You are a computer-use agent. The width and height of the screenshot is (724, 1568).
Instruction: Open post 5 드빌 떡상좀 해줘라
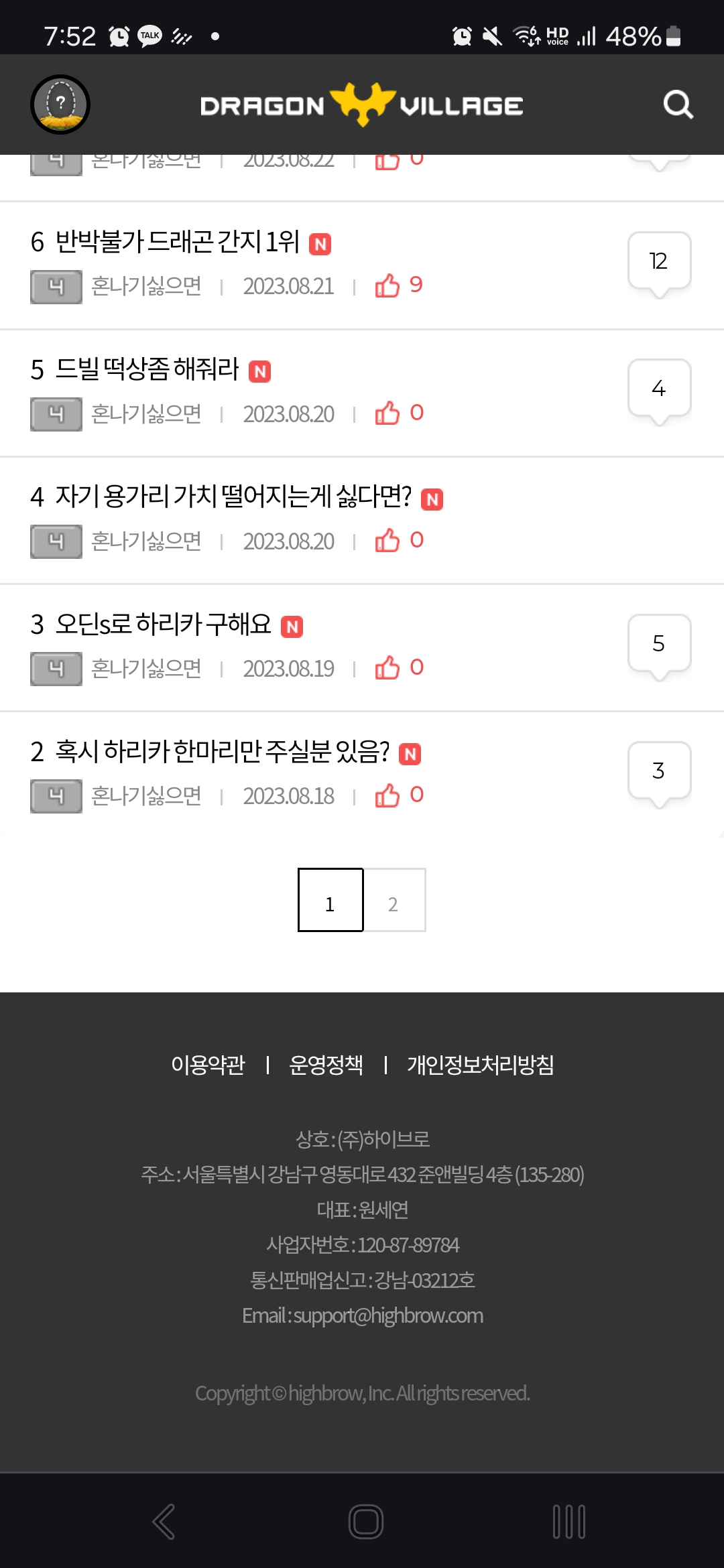(147, 369)
